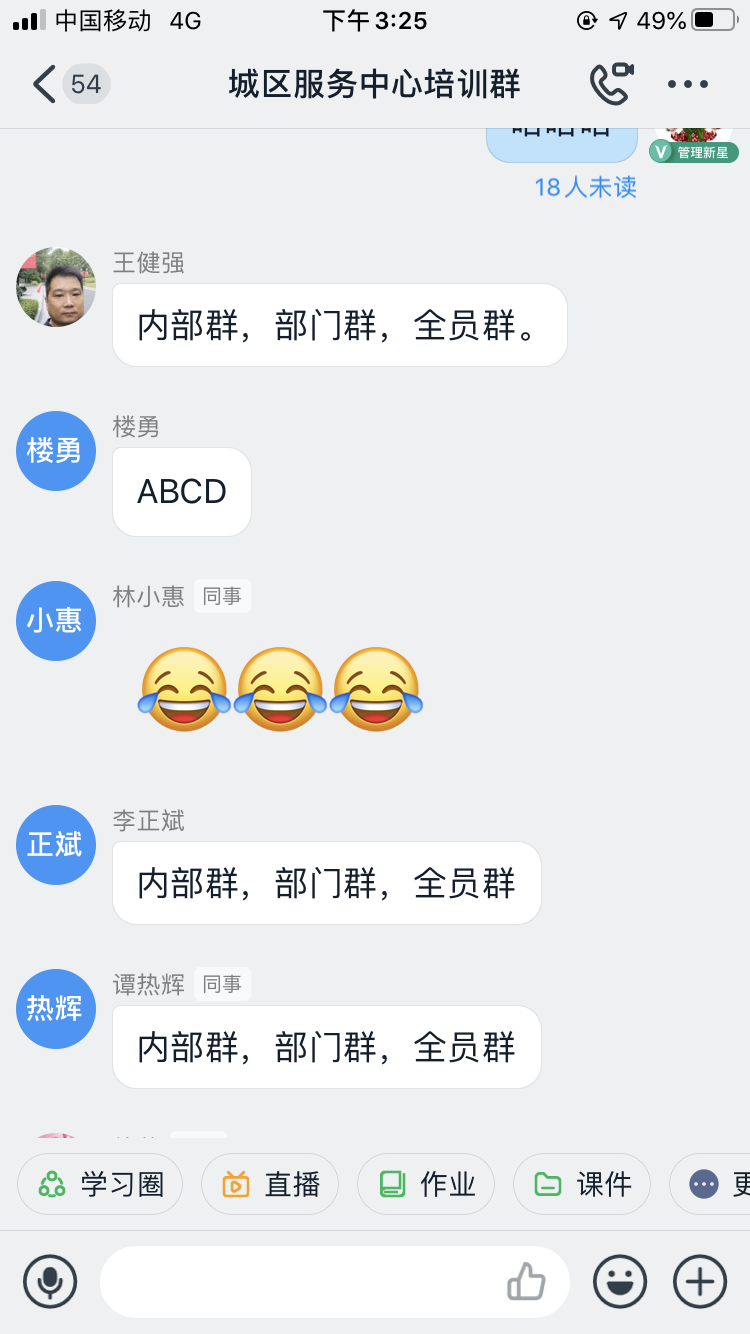
Task: Open 林小惠's avatar profile
Action: click(56, 621)
